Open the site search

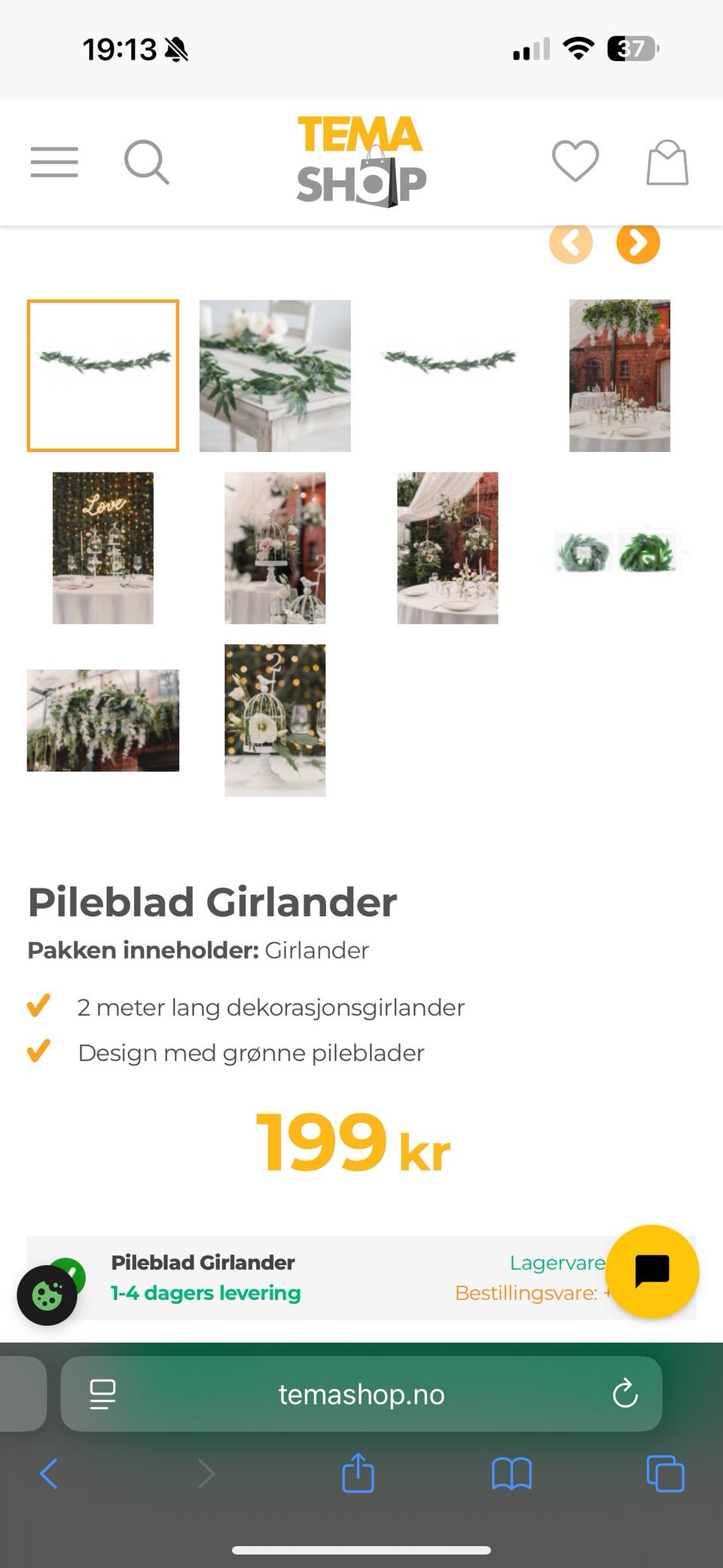tap(148, 162)
